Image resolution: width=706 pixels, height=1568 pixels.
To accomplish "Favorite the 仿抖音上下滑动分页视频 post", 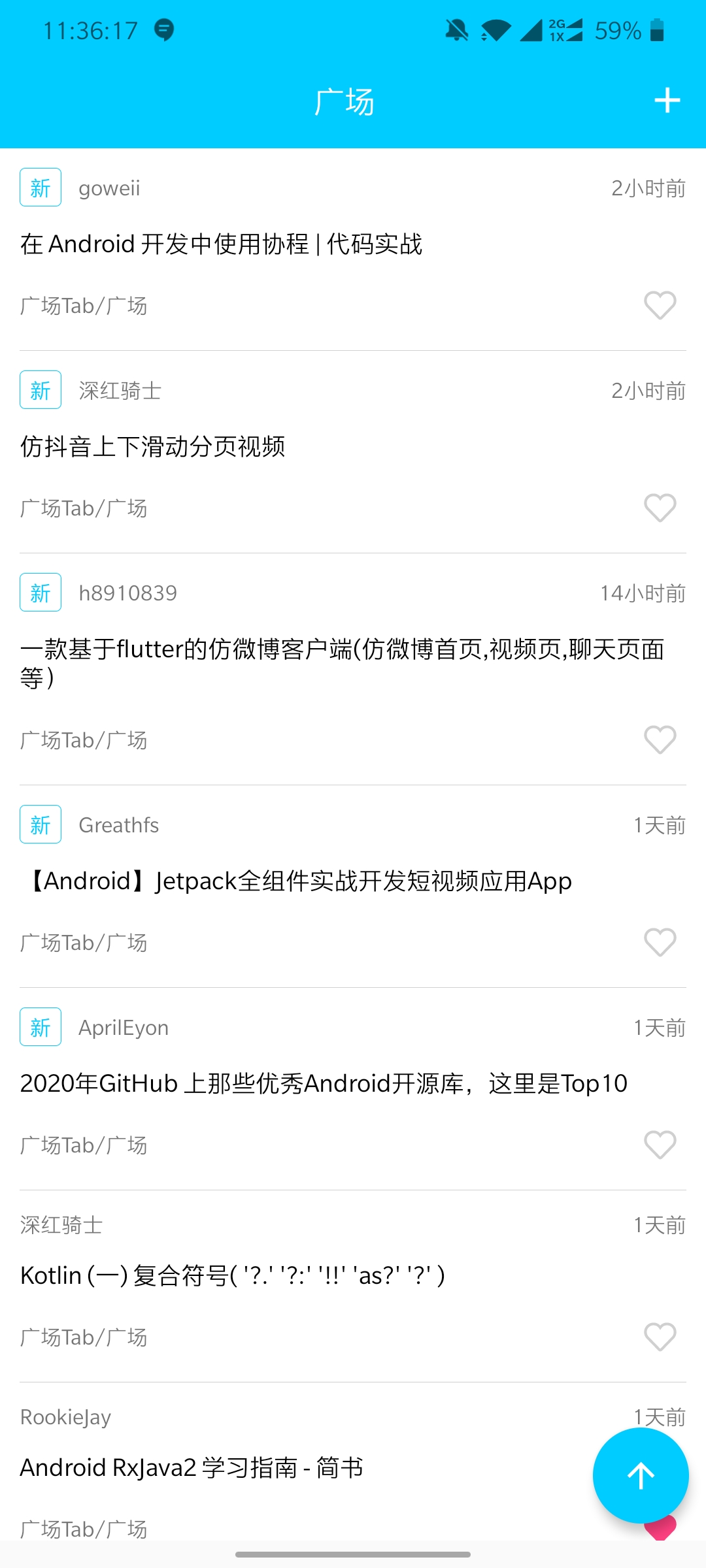I will (x=660, y=508).
